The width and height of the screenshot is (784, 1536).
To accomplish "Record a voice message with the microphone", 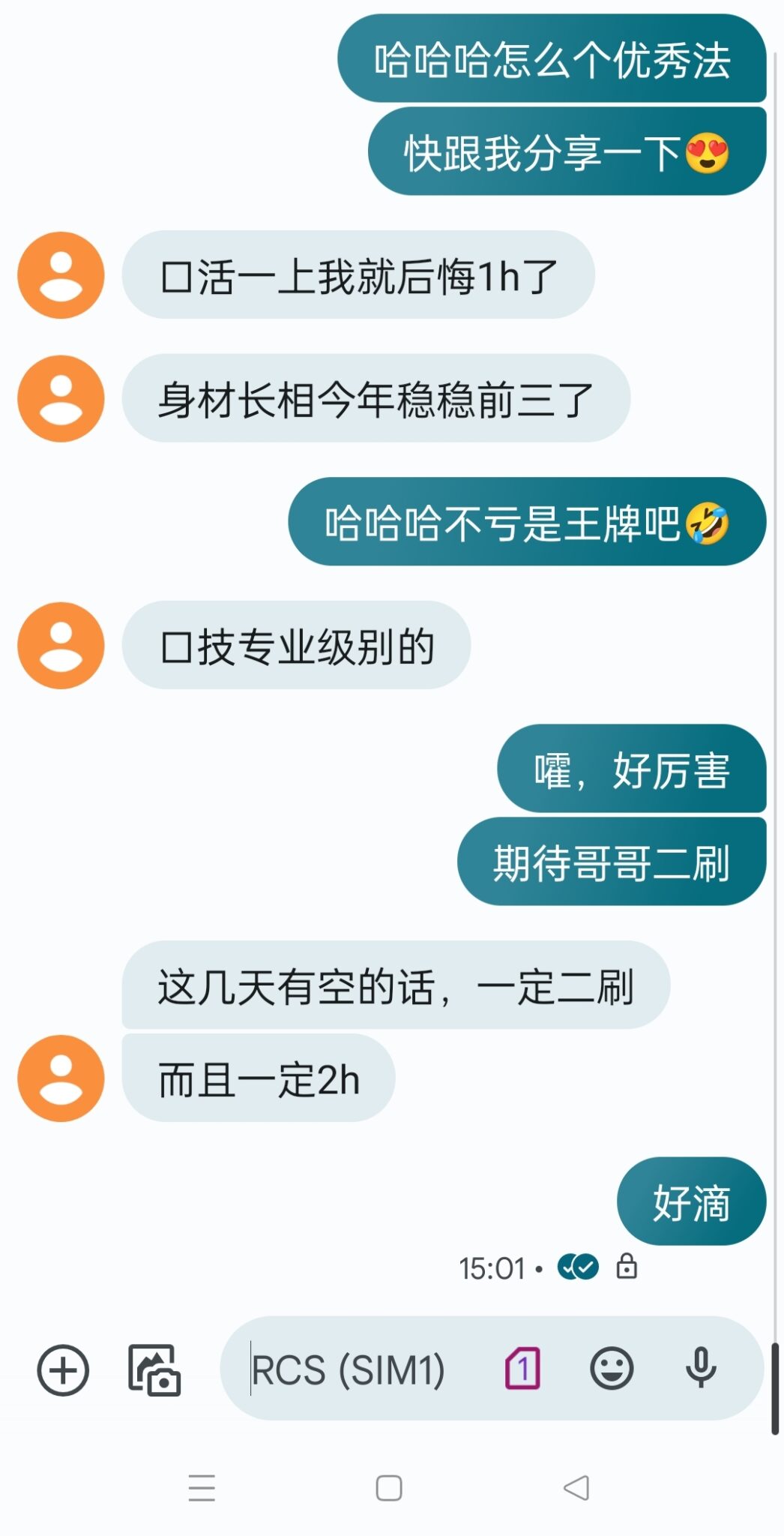I will pyautogui.click(x=701, y=1369).
